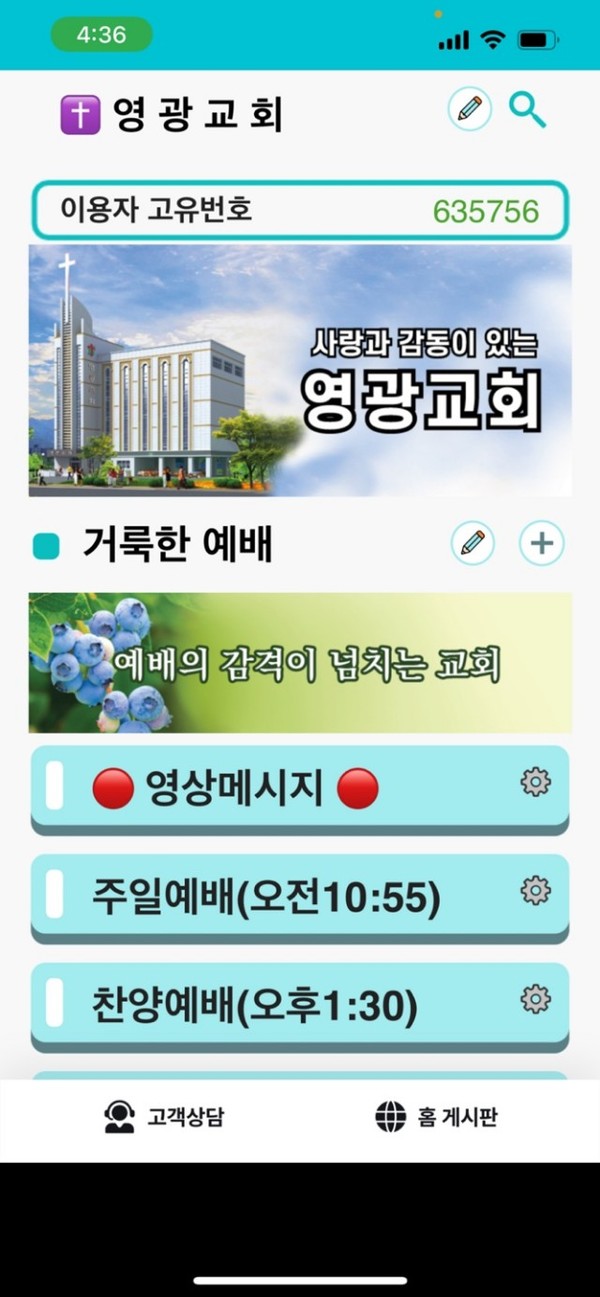Screen dimensions: 600x1297
Task: Open settings gear for 찬양예배(오후1:30)
Action: coord(536,998)
